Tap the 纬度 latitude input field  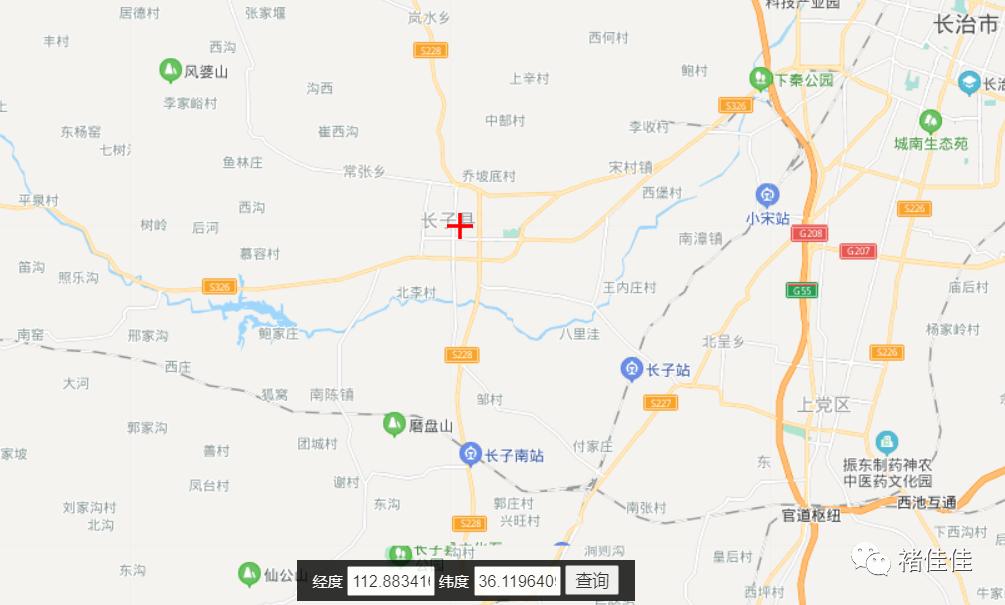[516, 581]
